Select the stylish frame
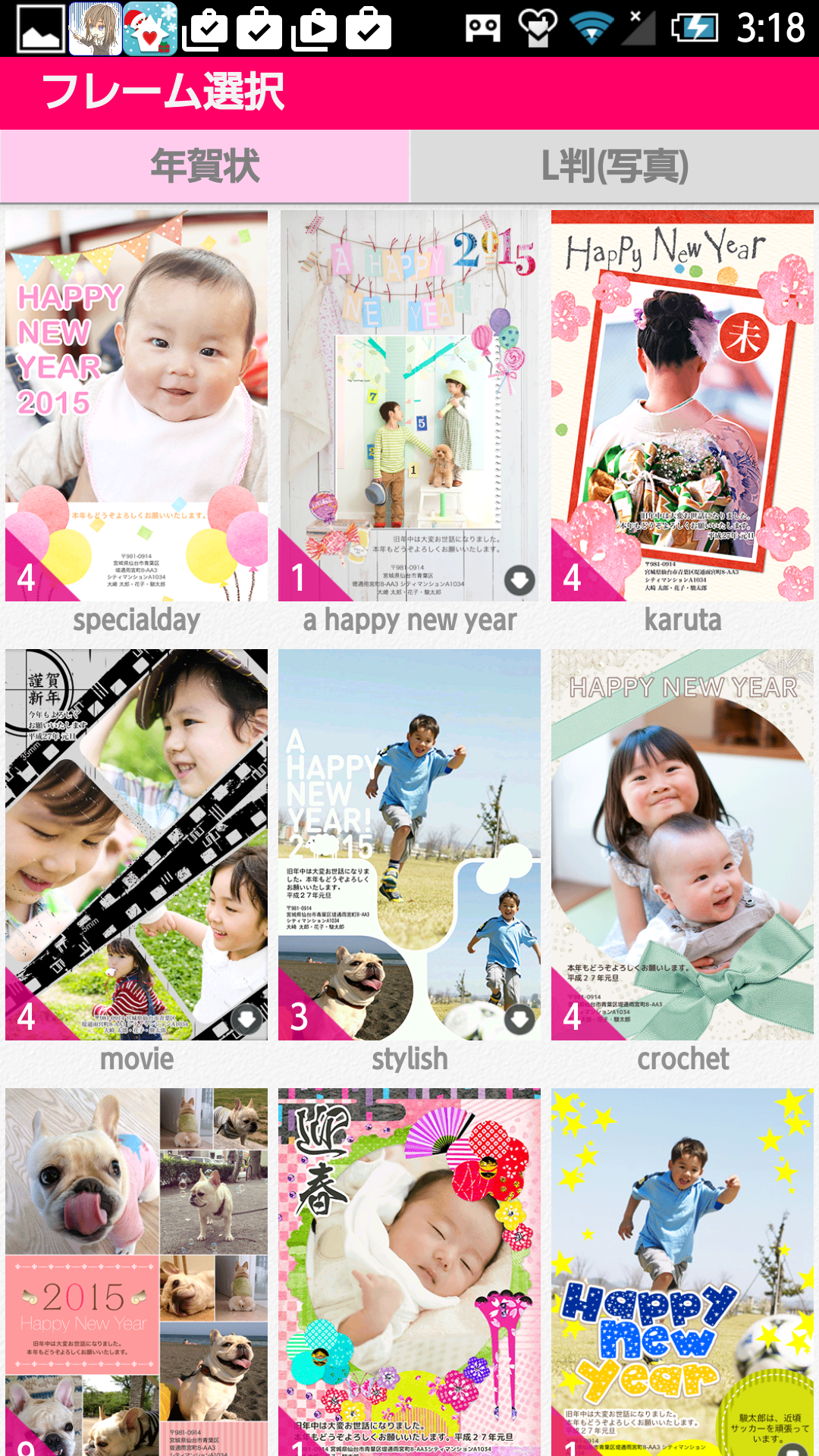 point(409,844)
